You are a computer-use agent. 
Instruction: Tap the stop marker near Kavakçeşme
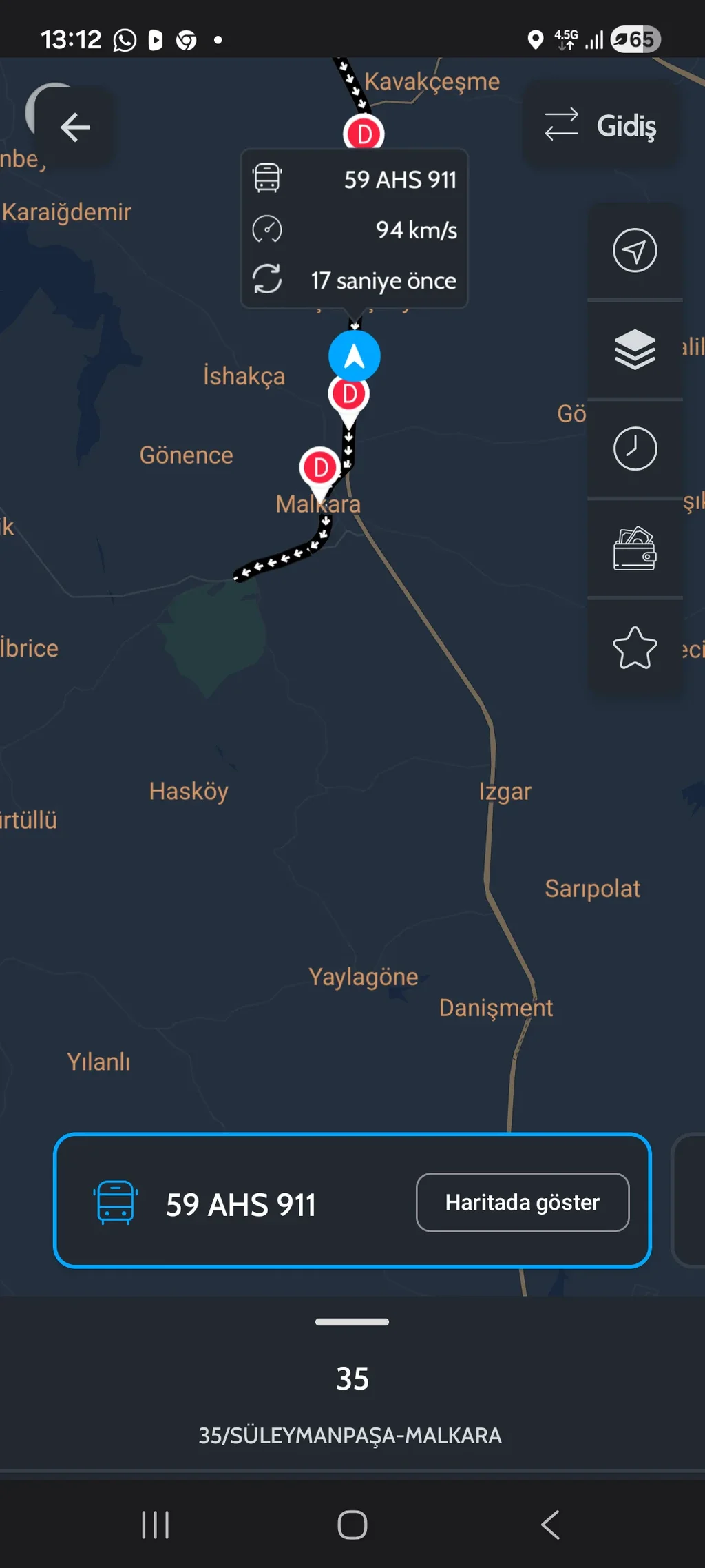tap(364, 133)
